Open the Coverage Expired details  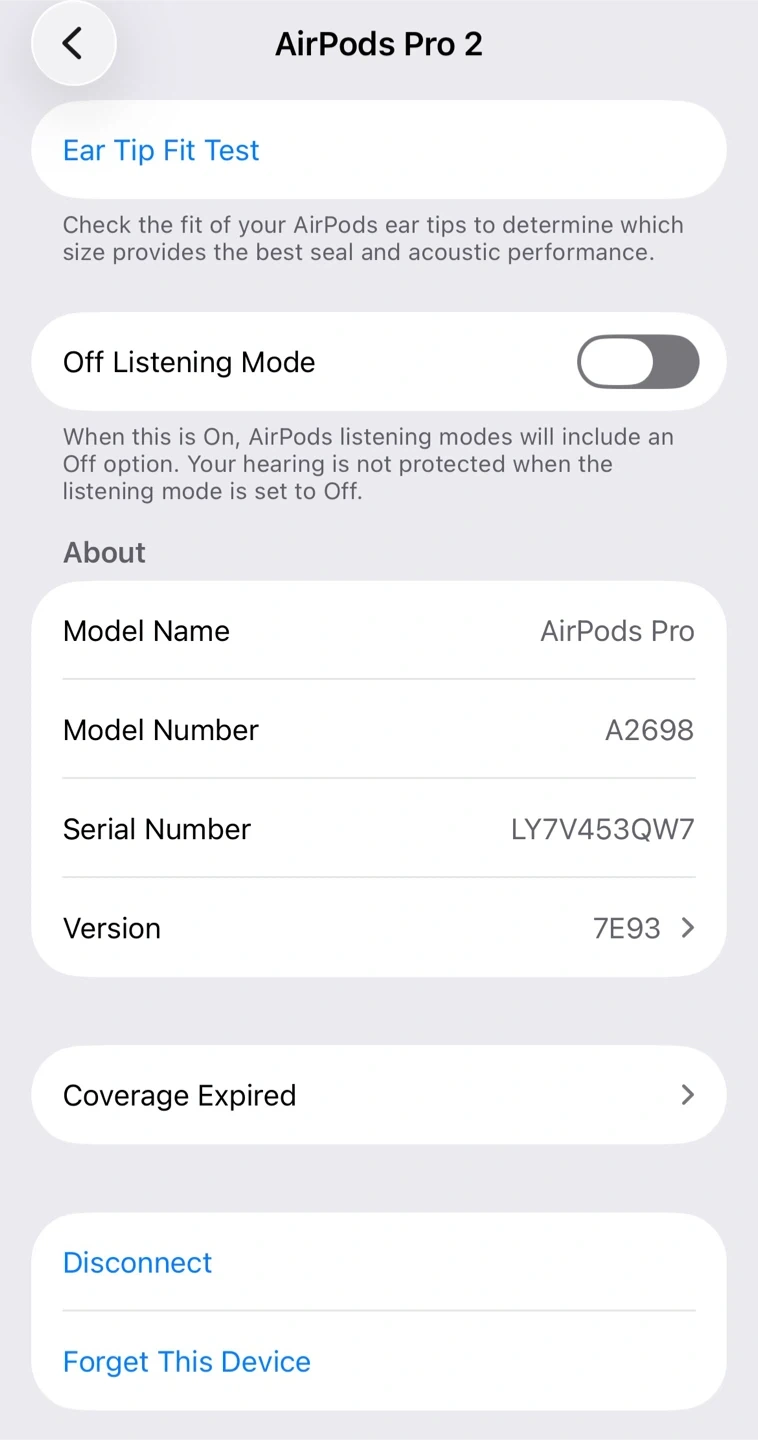378,1095
